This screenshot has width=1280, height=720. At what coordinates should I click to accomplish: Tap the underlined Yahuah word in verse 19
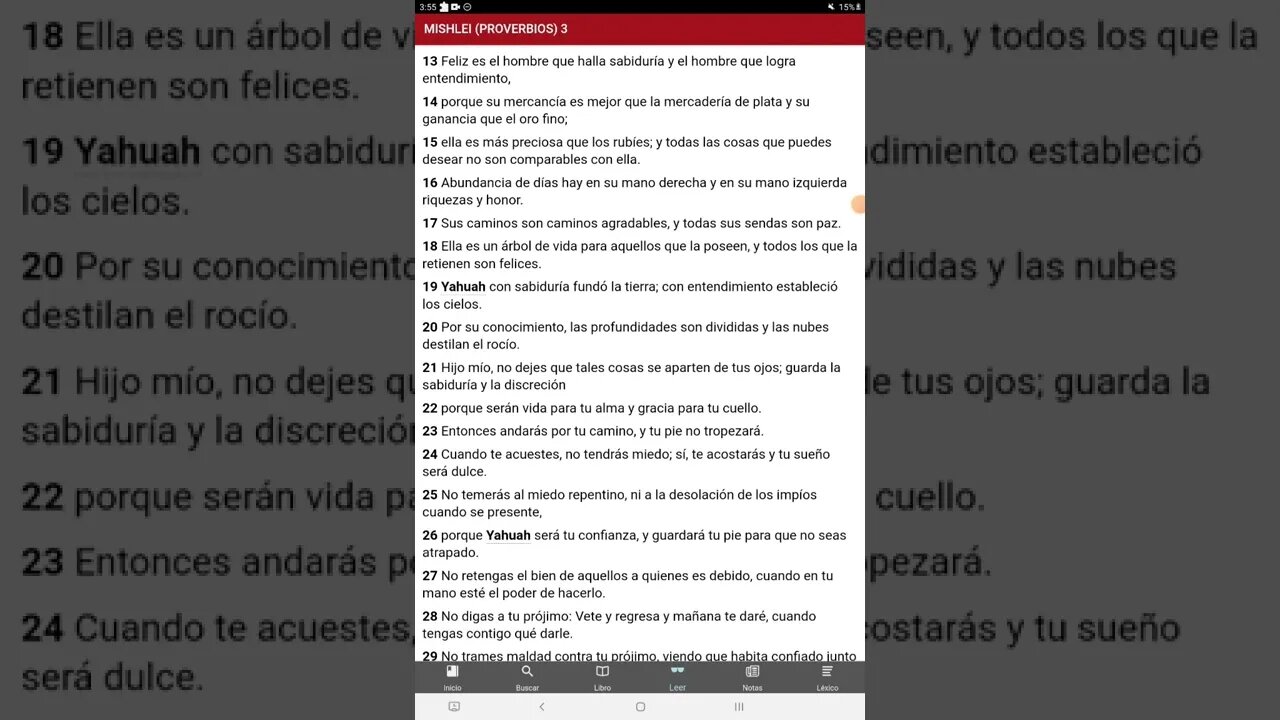click(463, 287)
